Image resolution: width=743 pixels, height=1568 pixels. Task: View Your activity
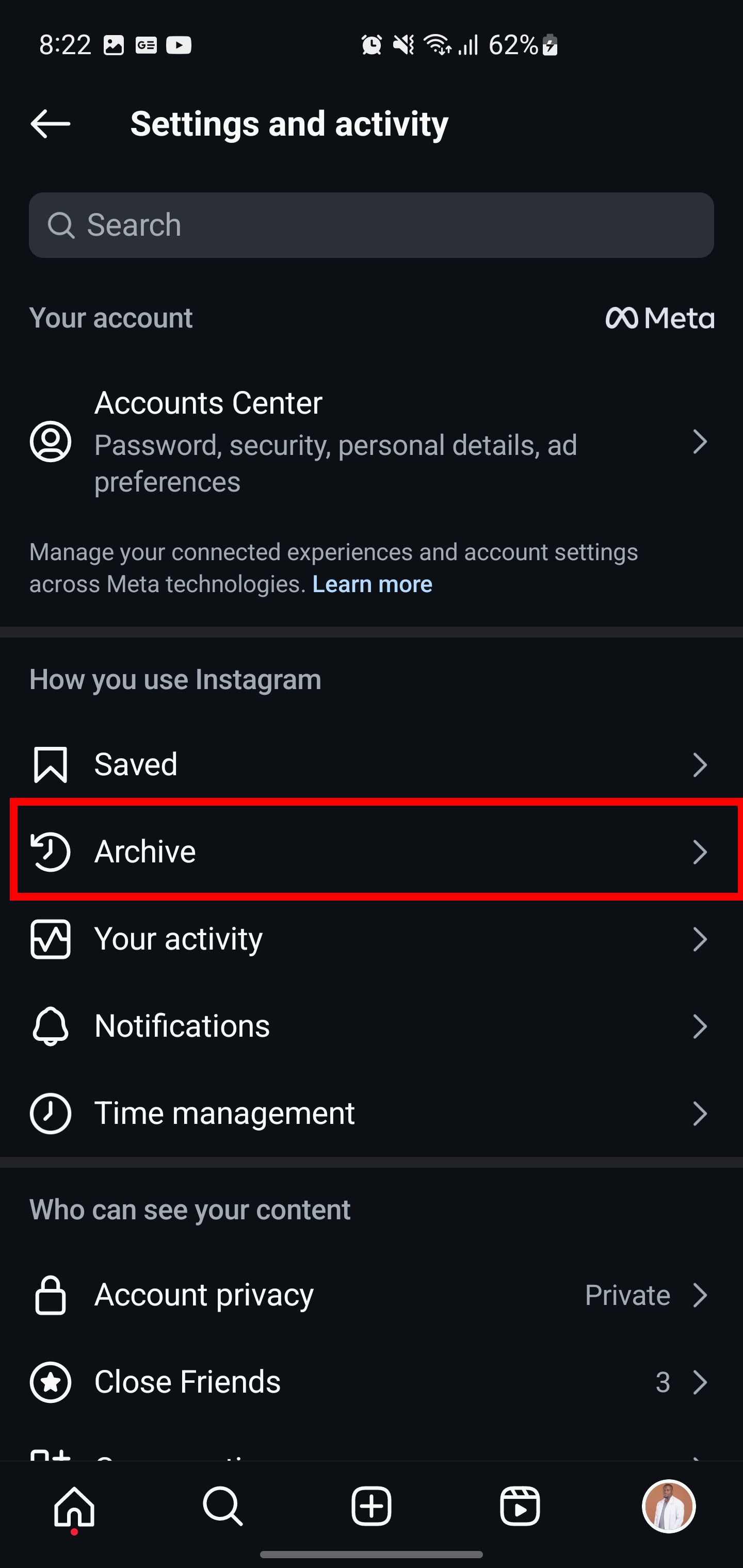coord(372,939)
